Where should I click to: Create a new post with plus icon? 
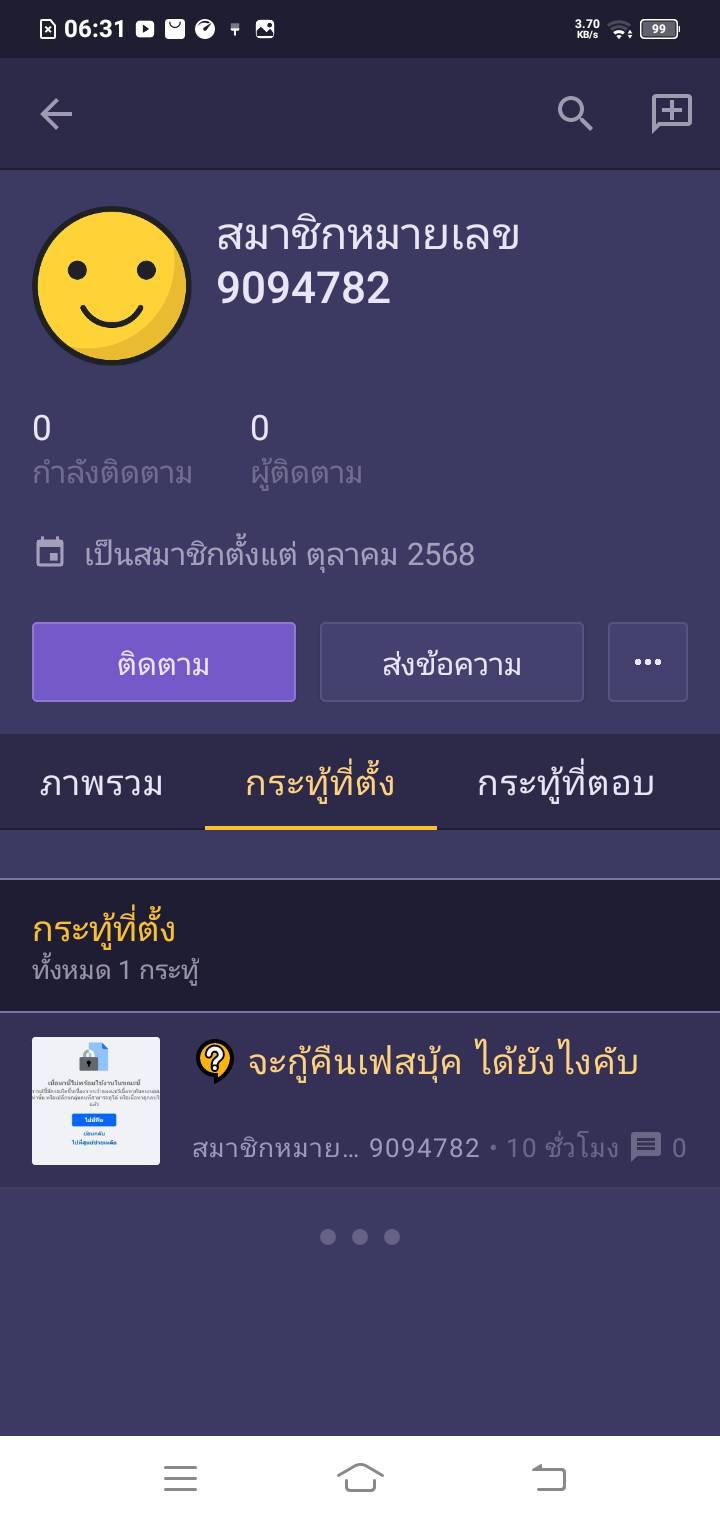672,113
